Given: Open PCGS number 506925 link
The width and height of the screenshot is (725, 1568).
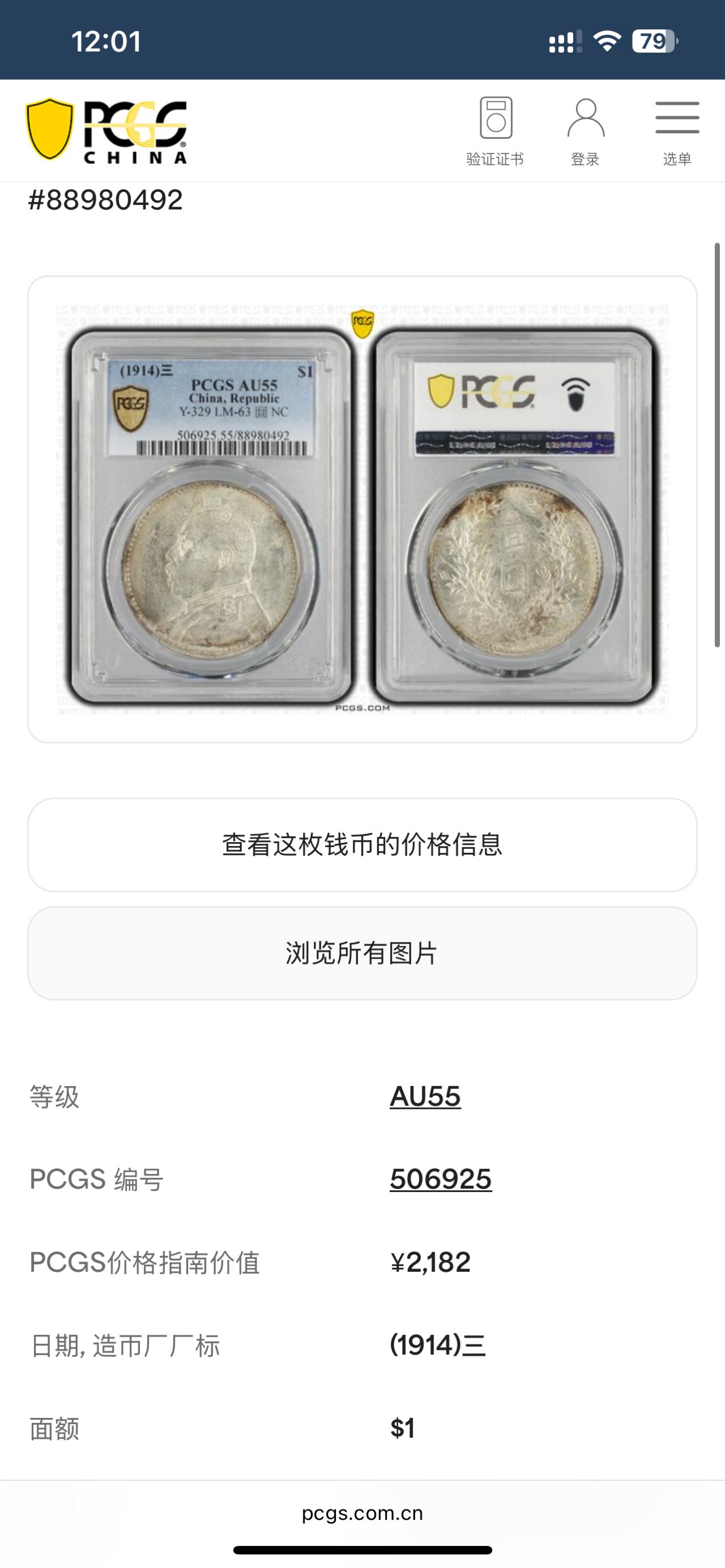Looking at the screenshot, I should (x=441, y=1179).
